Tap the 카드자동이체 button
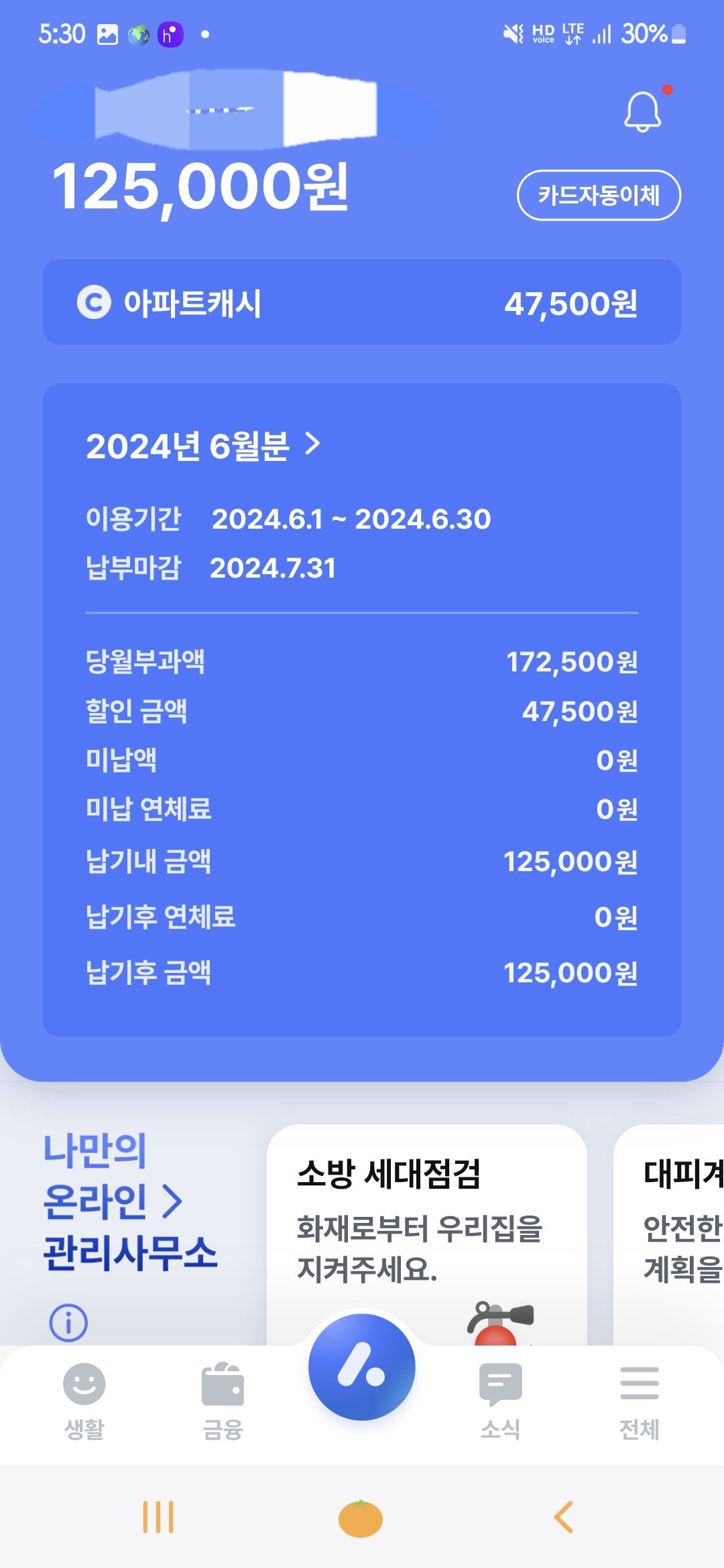Viewport: 724px width, 1568px height. pyautogui.click(x=599, y=195)
